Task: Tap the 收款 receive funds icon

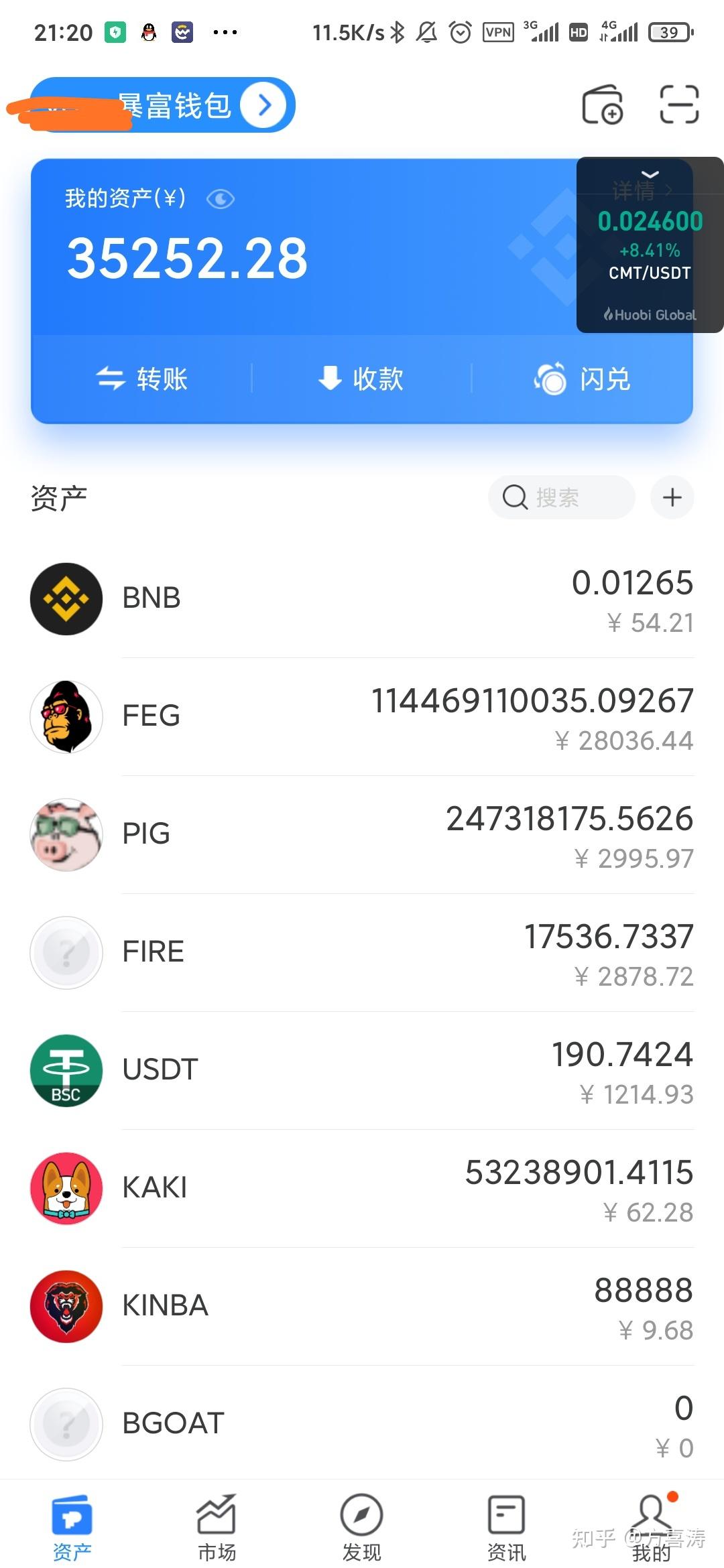Action: tap(329, 379)
